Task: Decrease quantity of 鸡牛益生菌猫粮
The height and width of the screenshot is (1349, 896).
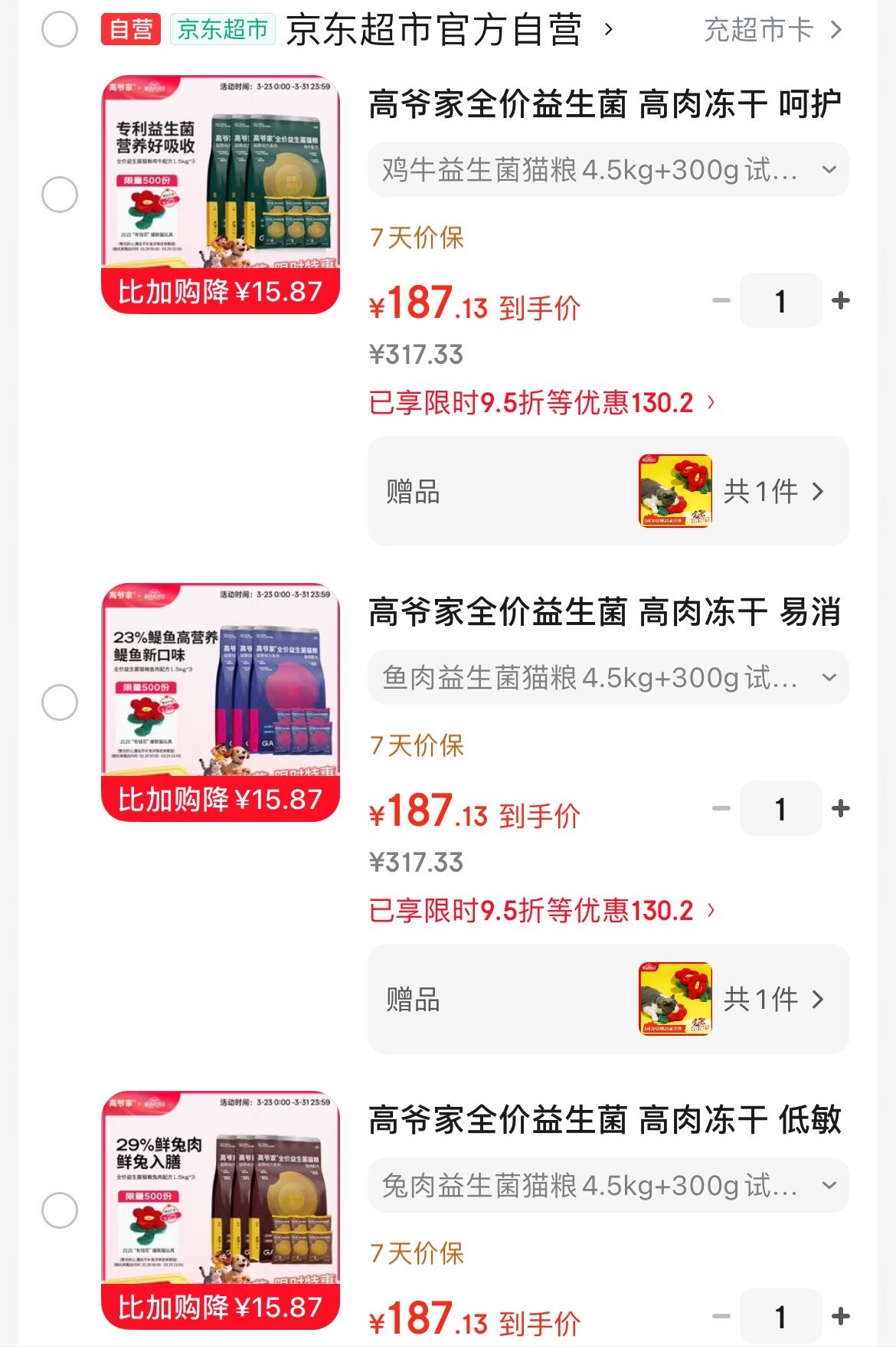Action: (721, 301)
